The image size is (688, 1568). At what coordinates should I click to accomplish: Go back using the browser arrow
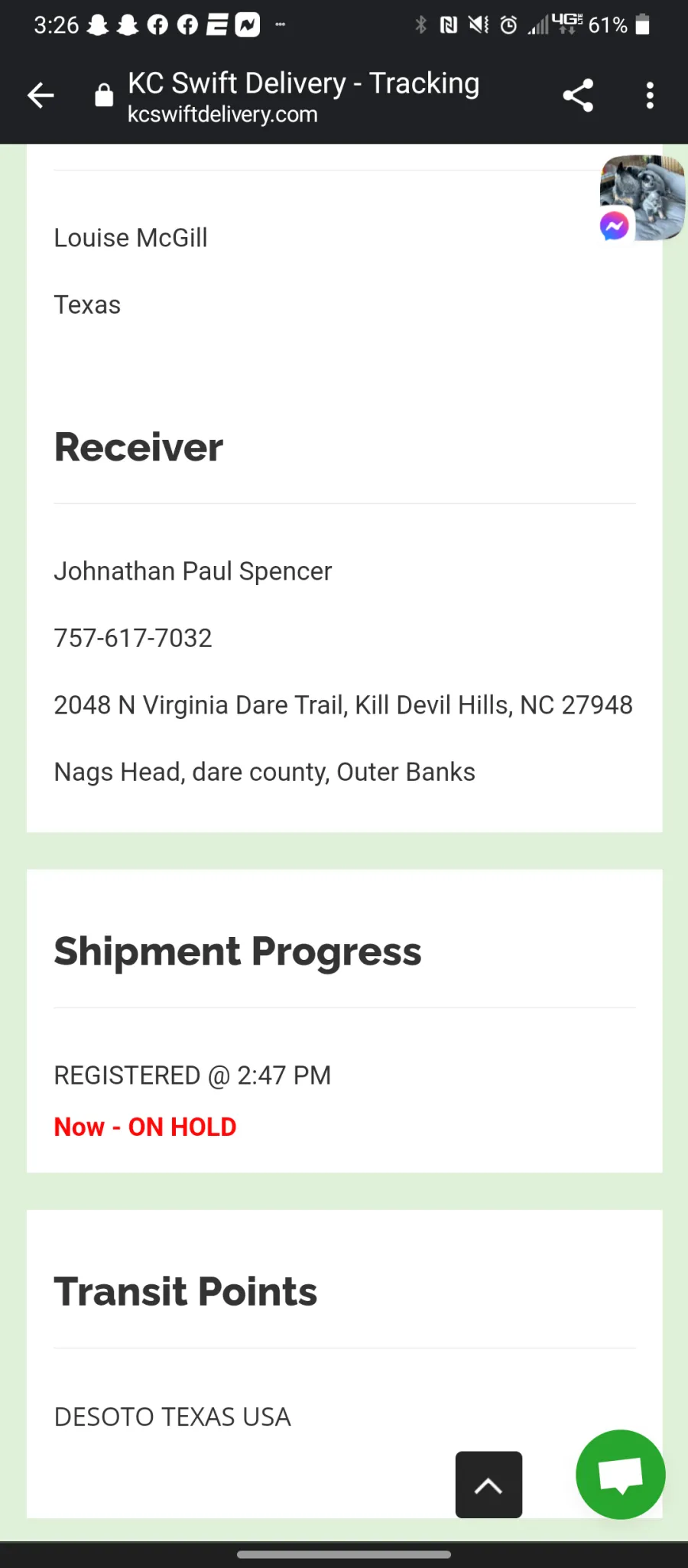pyautogui.click(x=41, y=96)
